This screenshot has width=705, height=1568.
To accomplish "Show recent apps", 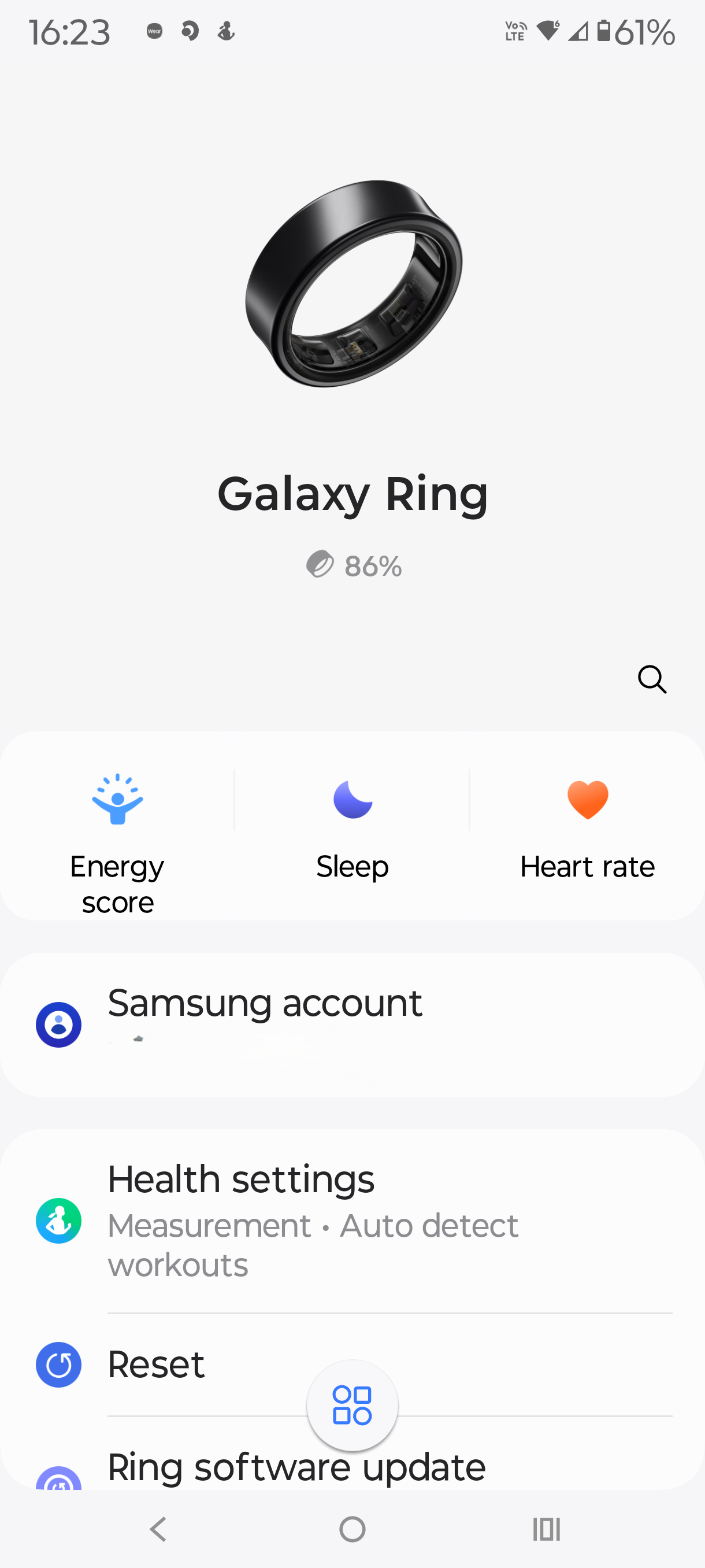I will [x=546, y=1529].
